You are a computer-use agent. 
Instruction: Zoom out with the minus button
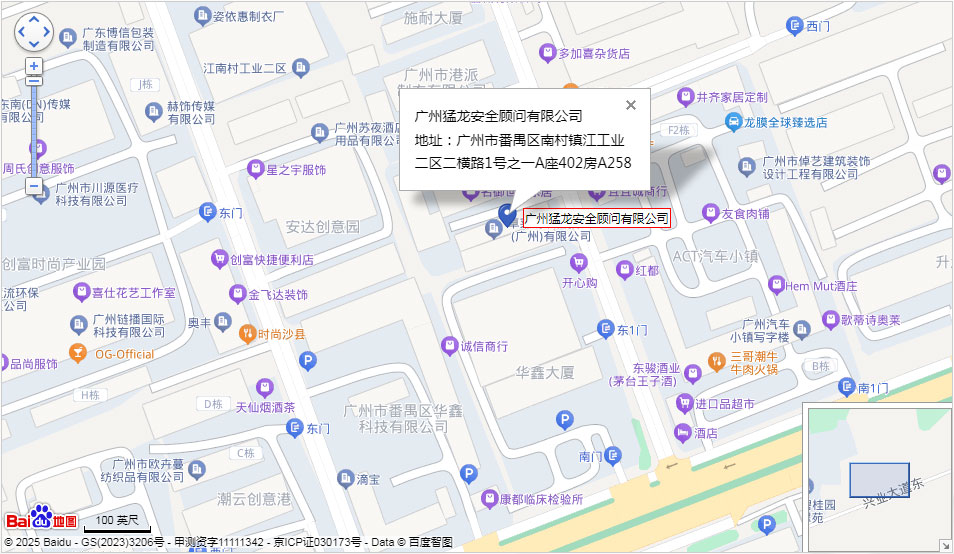(x=34, y=186)
